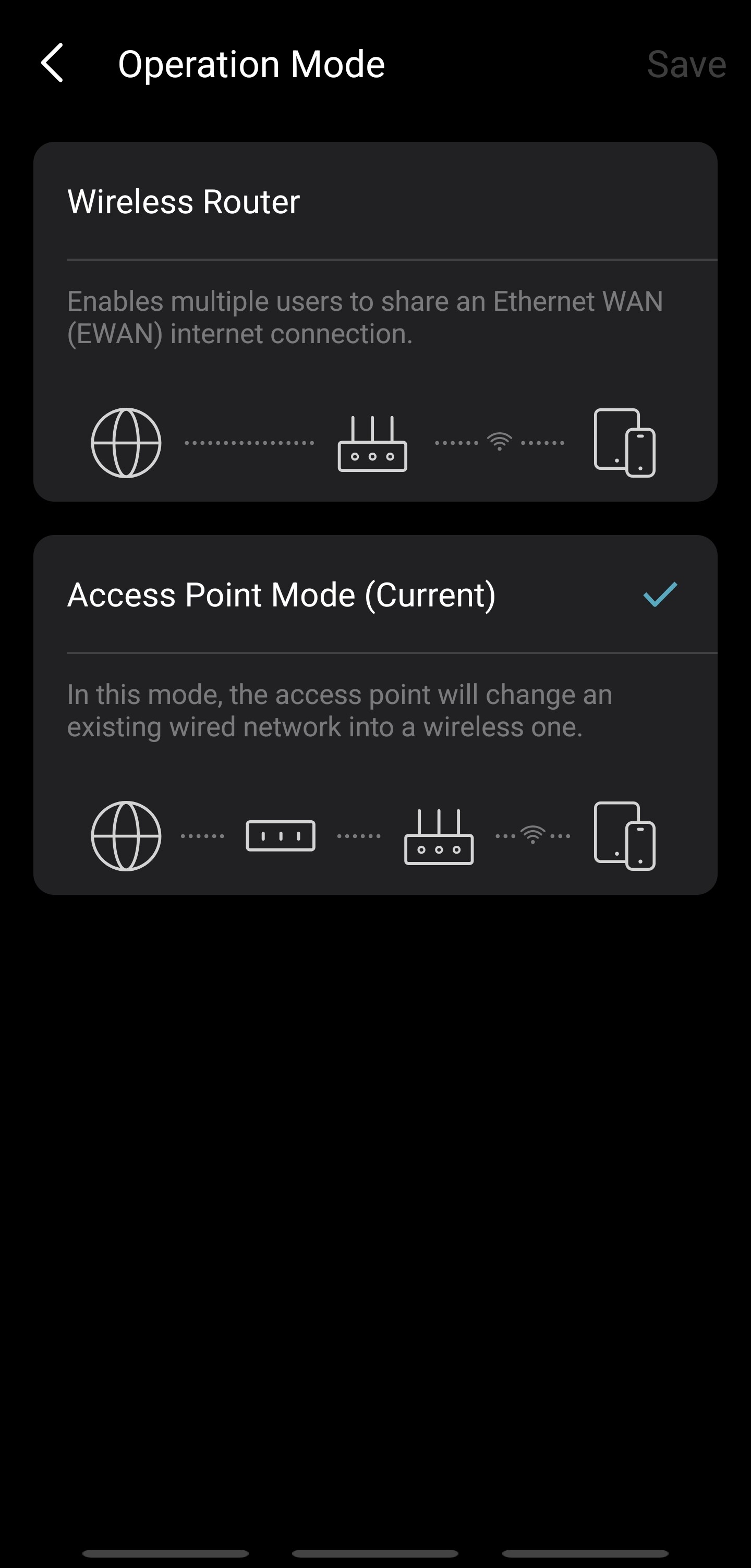Go back from Operation Mode
Viewport: 751px width, 1568px height.
[52, 63]
